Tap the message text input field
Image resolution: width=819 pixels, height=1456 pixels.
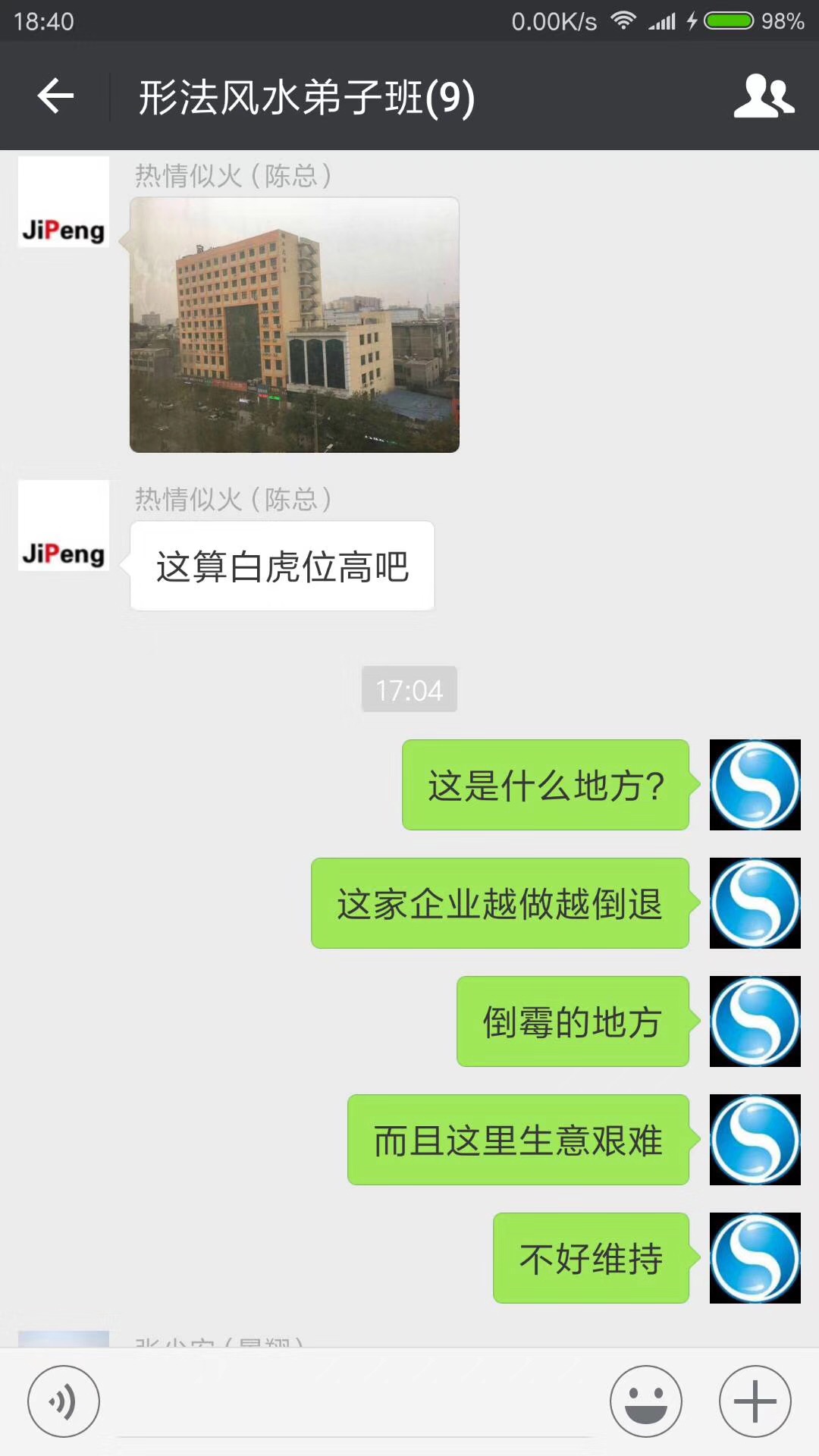(355, 1403)
